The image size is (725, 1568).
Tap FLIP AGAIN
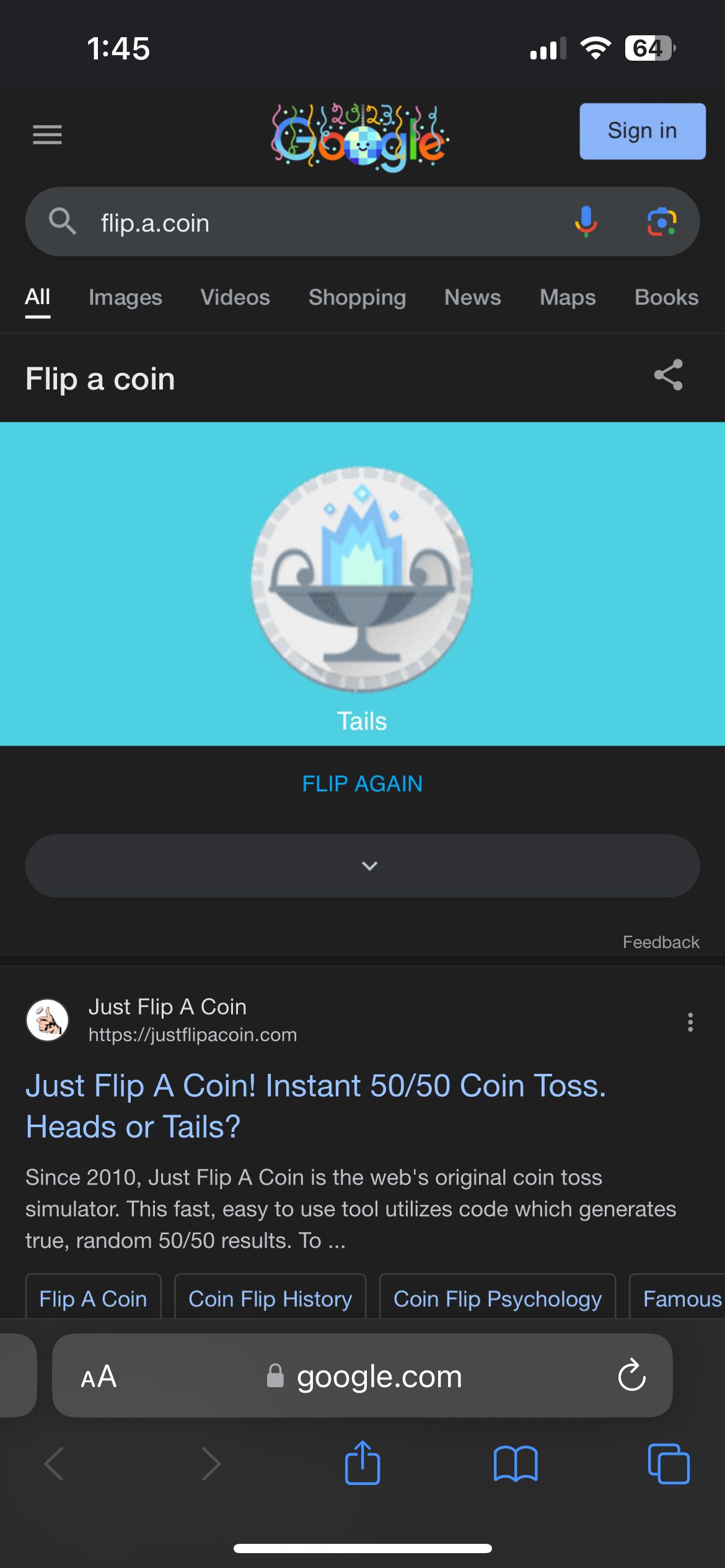[x=362, y=784]
